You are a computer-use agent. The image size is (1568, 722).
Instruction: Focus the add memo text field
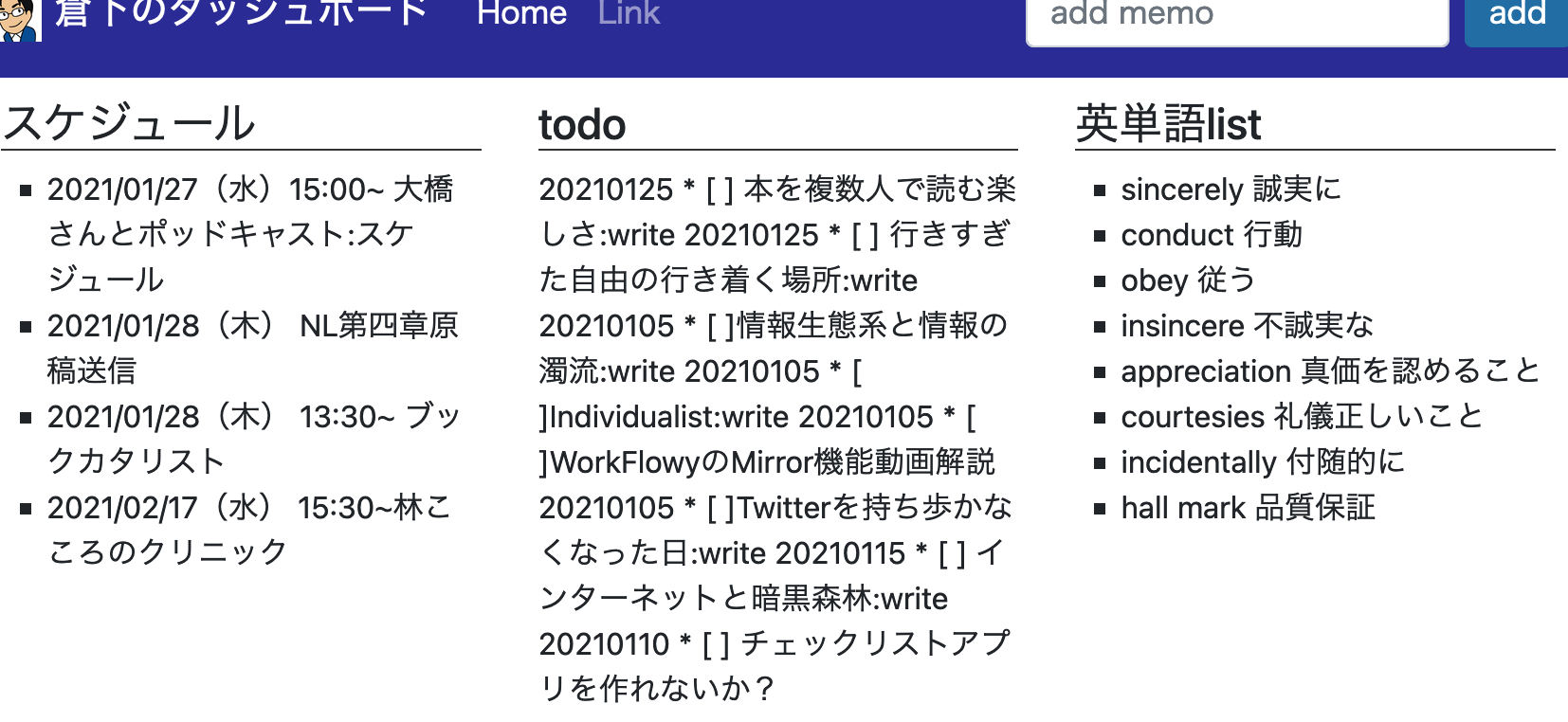(x=1236, y=19)
